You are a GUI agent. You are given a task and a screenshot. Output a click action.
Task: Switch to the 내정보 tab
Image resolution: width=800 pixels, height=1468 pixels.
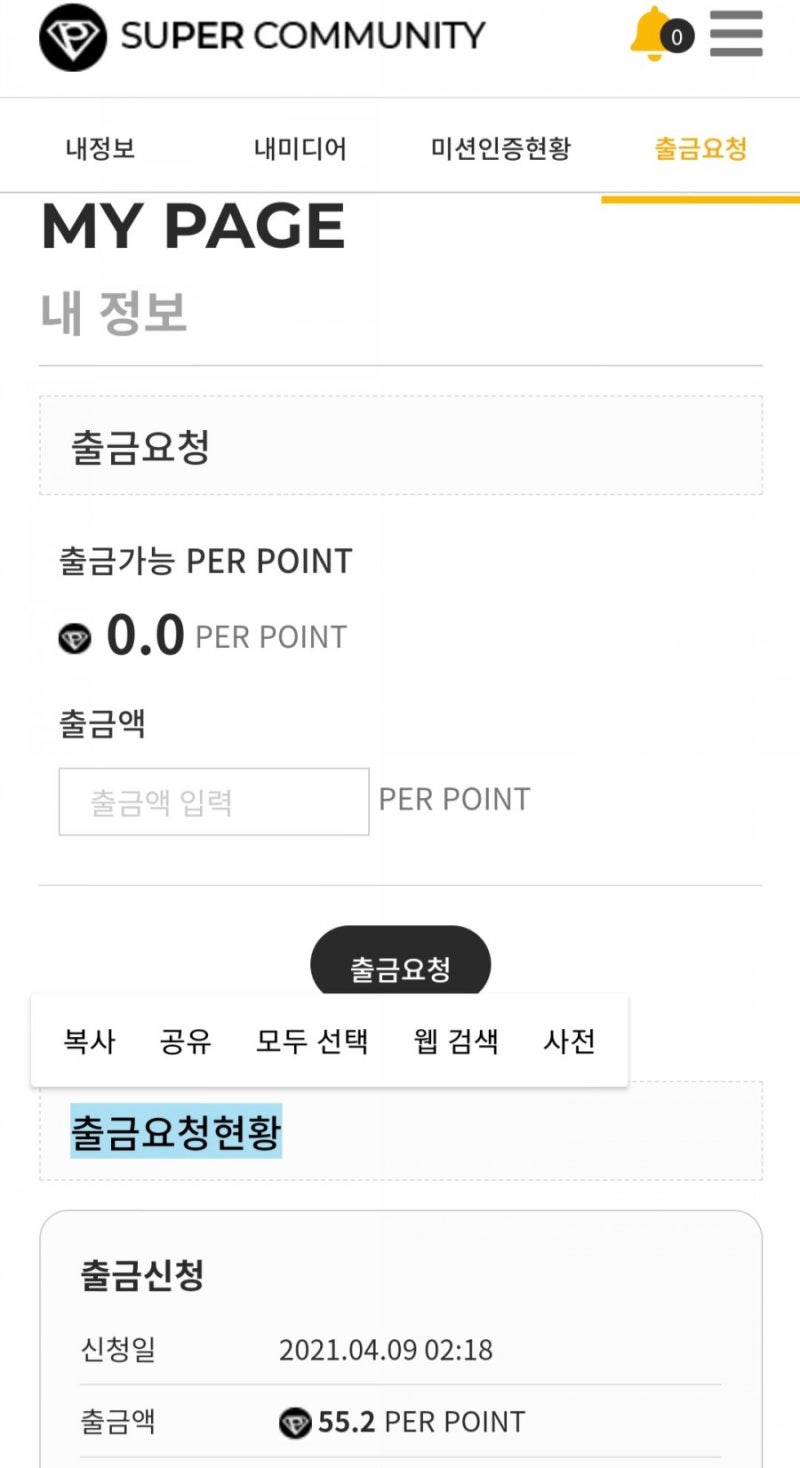[100, 146]
